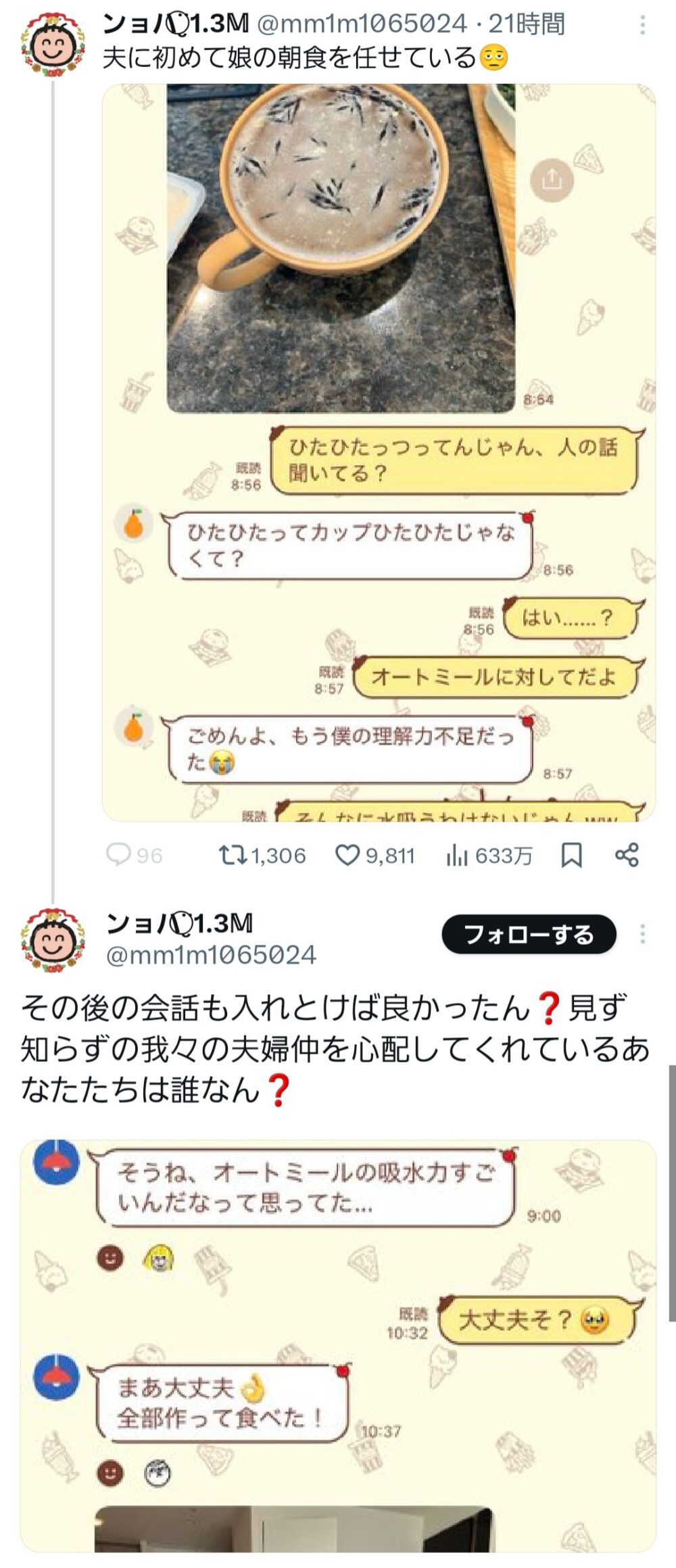Screen dimensions: 676x1568
Task: Open profile avatar on the first tweet
Action: tap(53, 45)
